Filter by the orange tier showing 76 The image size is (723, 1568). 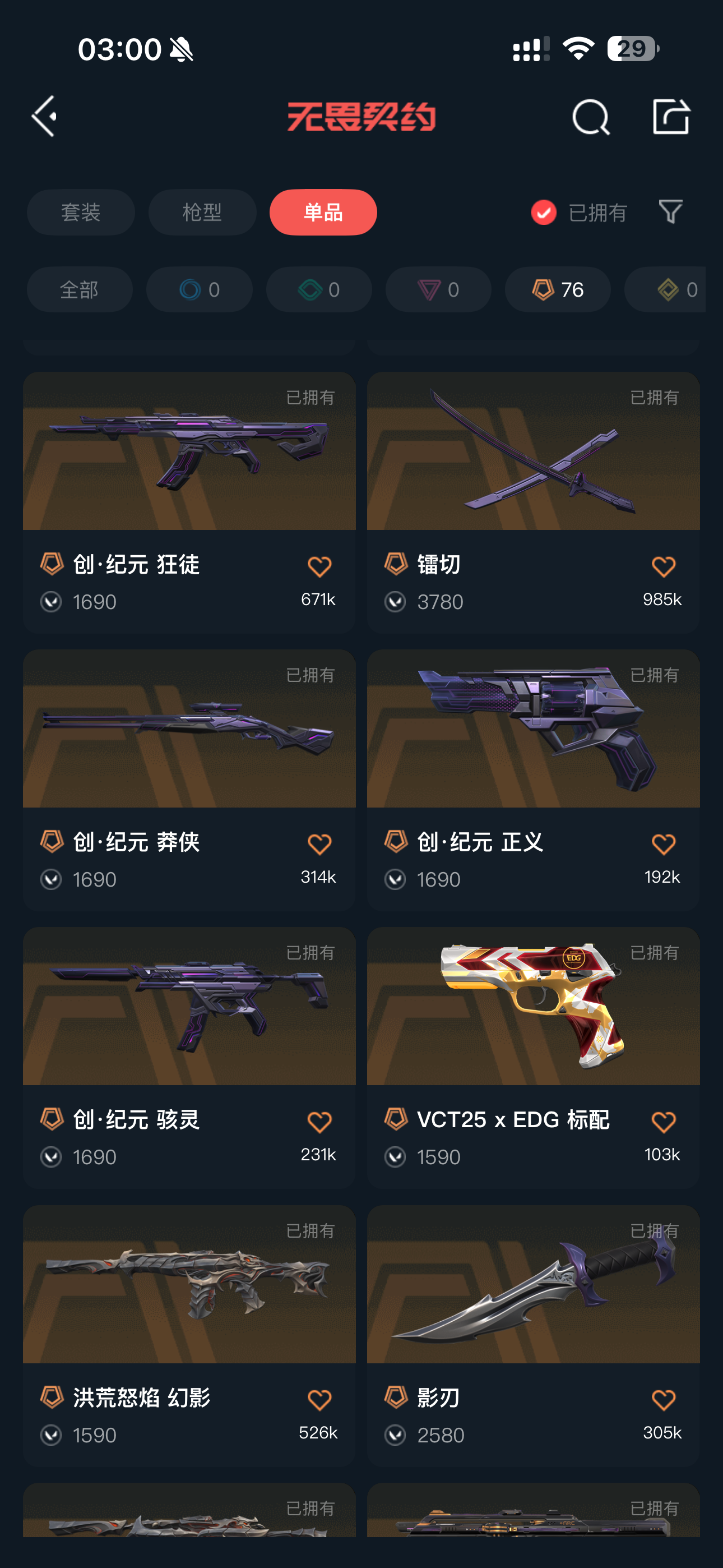point(558,290)
